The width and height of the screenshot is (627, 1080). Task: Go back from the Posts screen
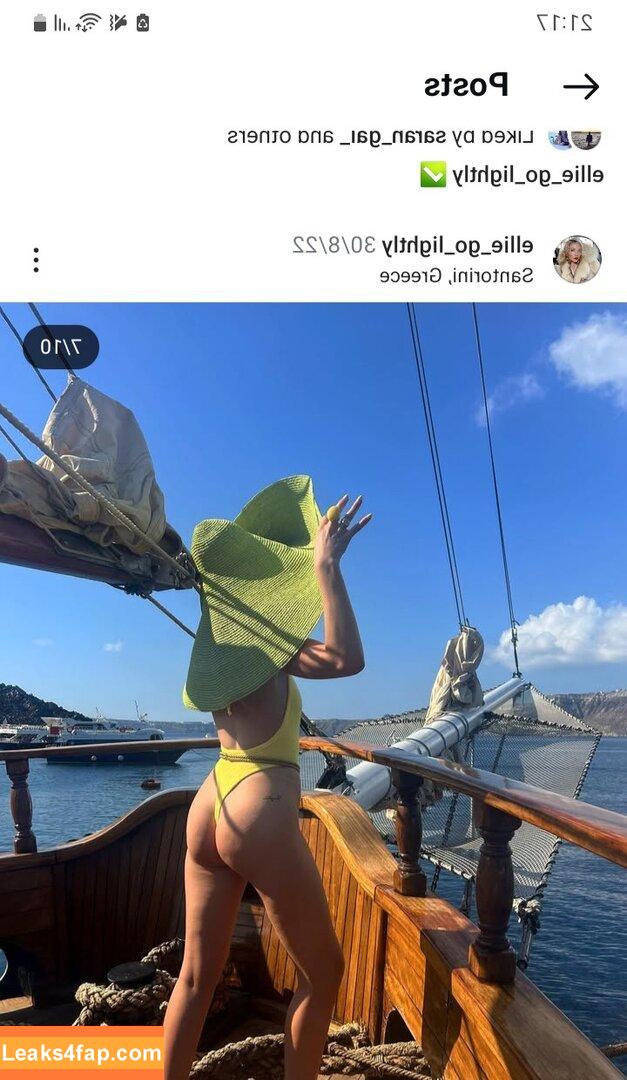pos(580,87)
